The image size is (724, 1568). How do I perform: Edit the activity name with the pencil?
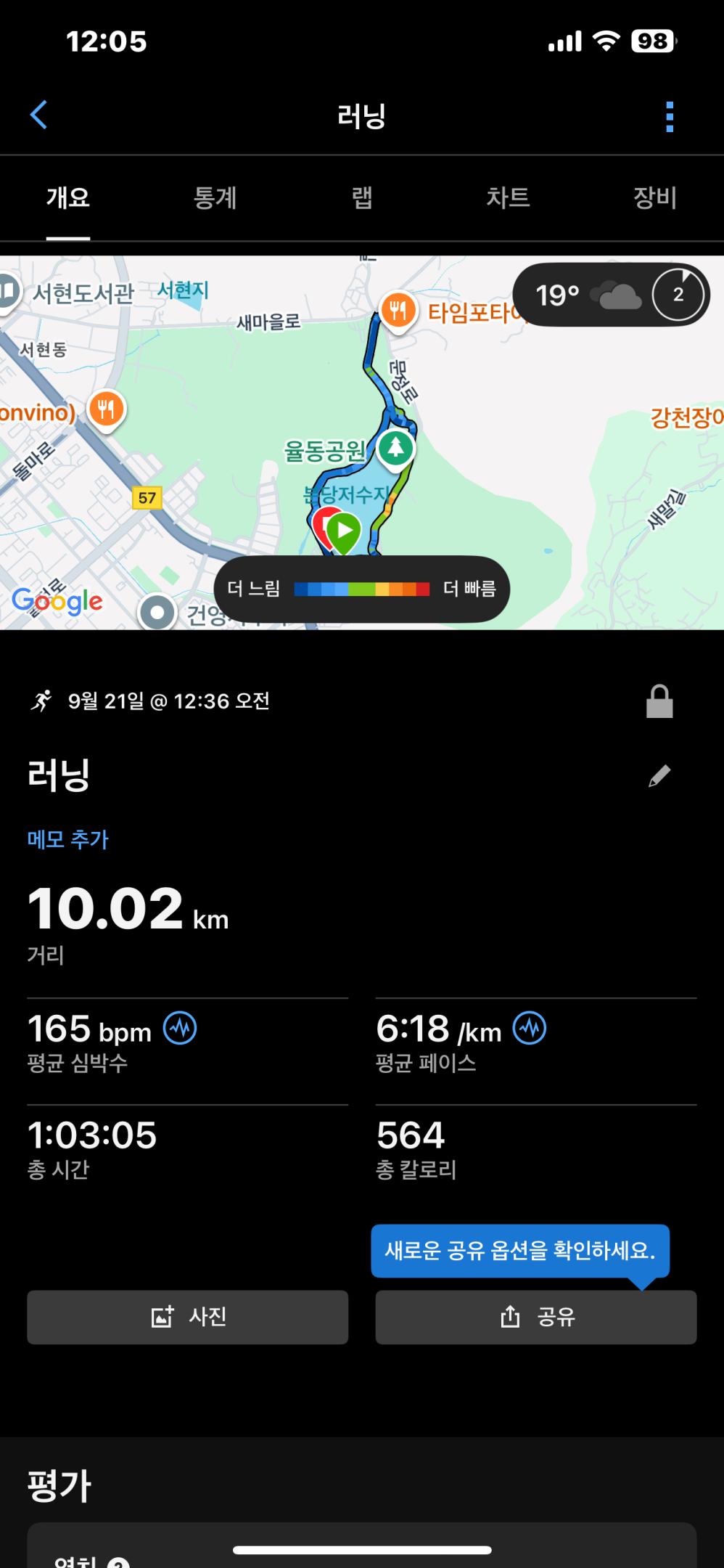(659, 776)
